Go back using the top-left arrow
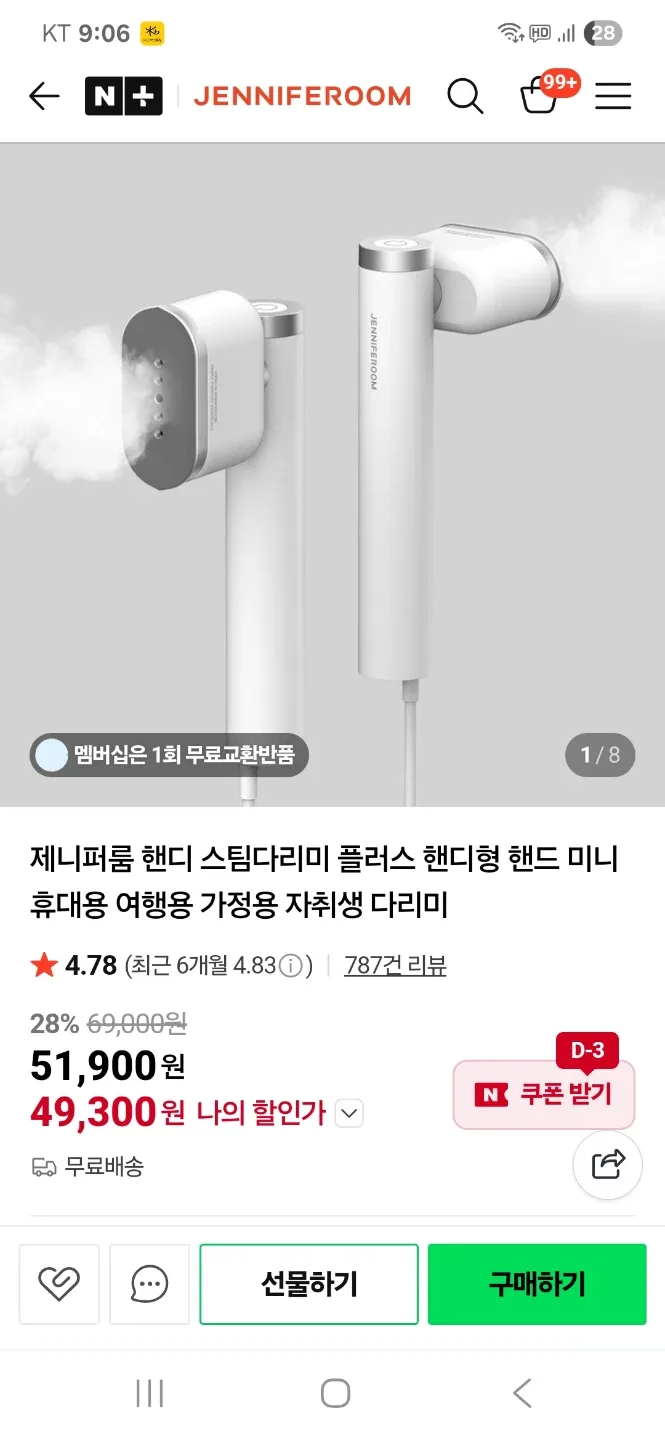Viewport: 665px width, 1440px height. coord(44,96)
